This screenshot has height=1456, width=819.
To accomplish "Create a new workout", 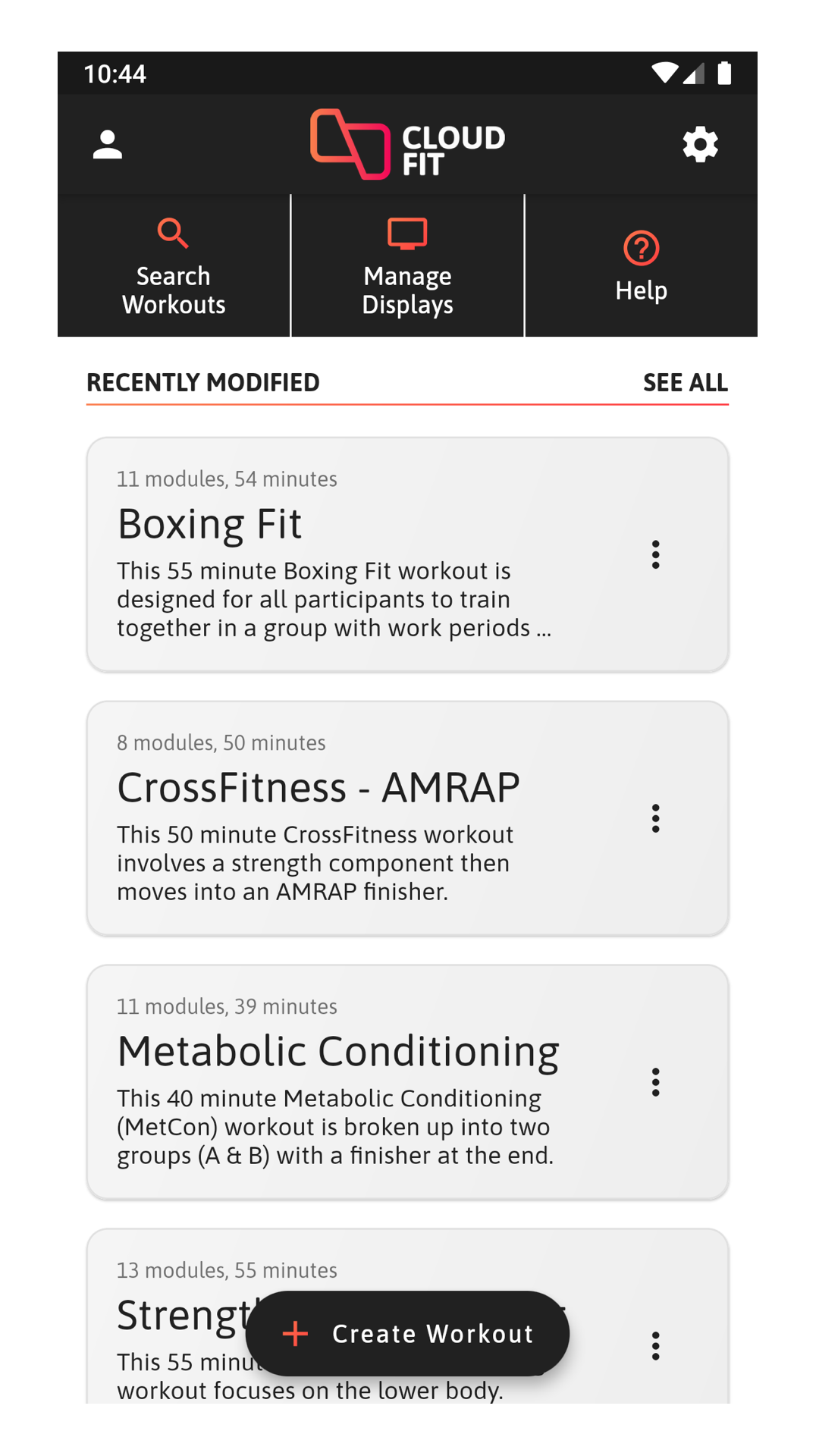I will coord(407,1334).
